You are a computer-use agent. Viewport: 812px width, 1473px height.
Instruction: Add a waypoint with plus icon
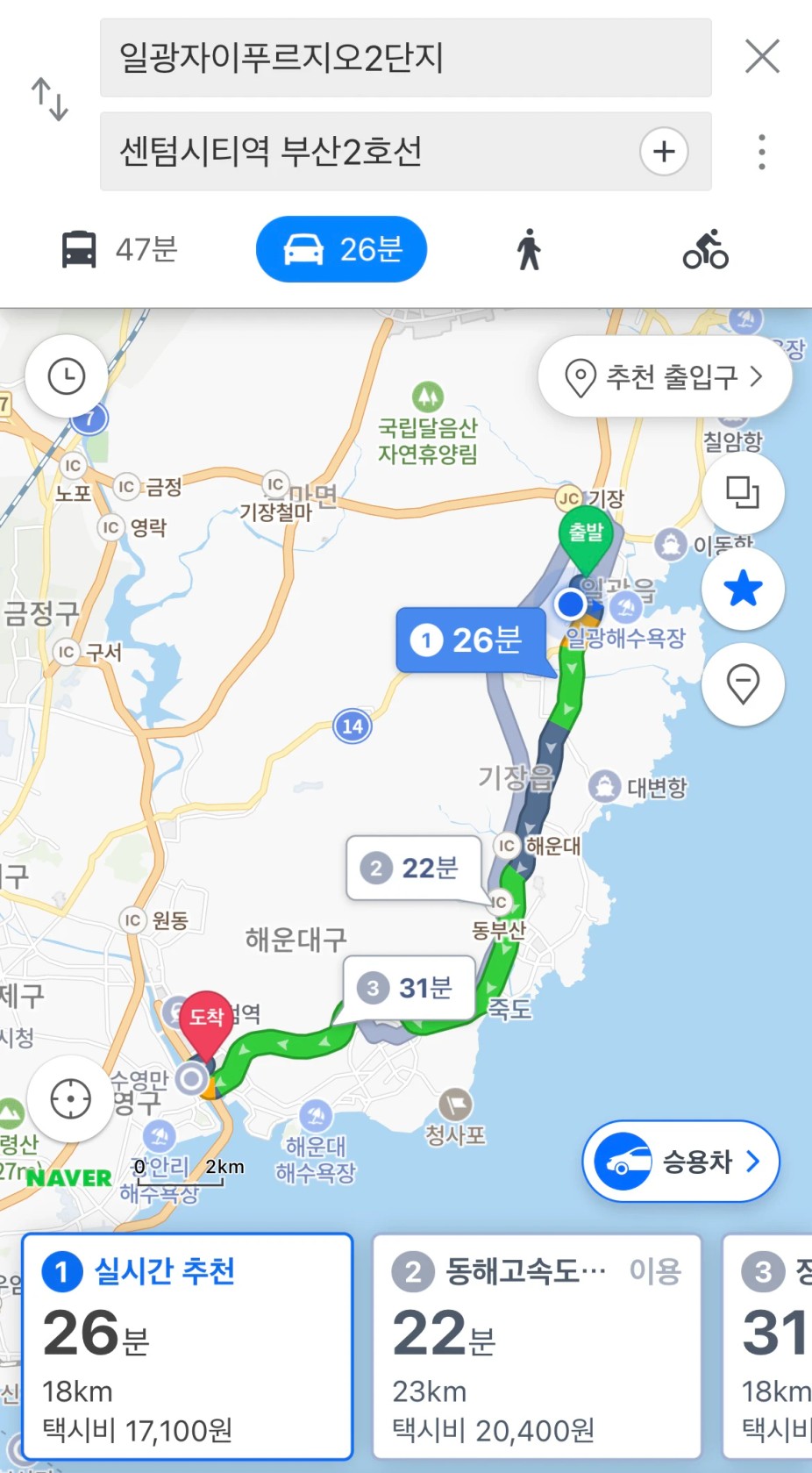click(664, 152)
